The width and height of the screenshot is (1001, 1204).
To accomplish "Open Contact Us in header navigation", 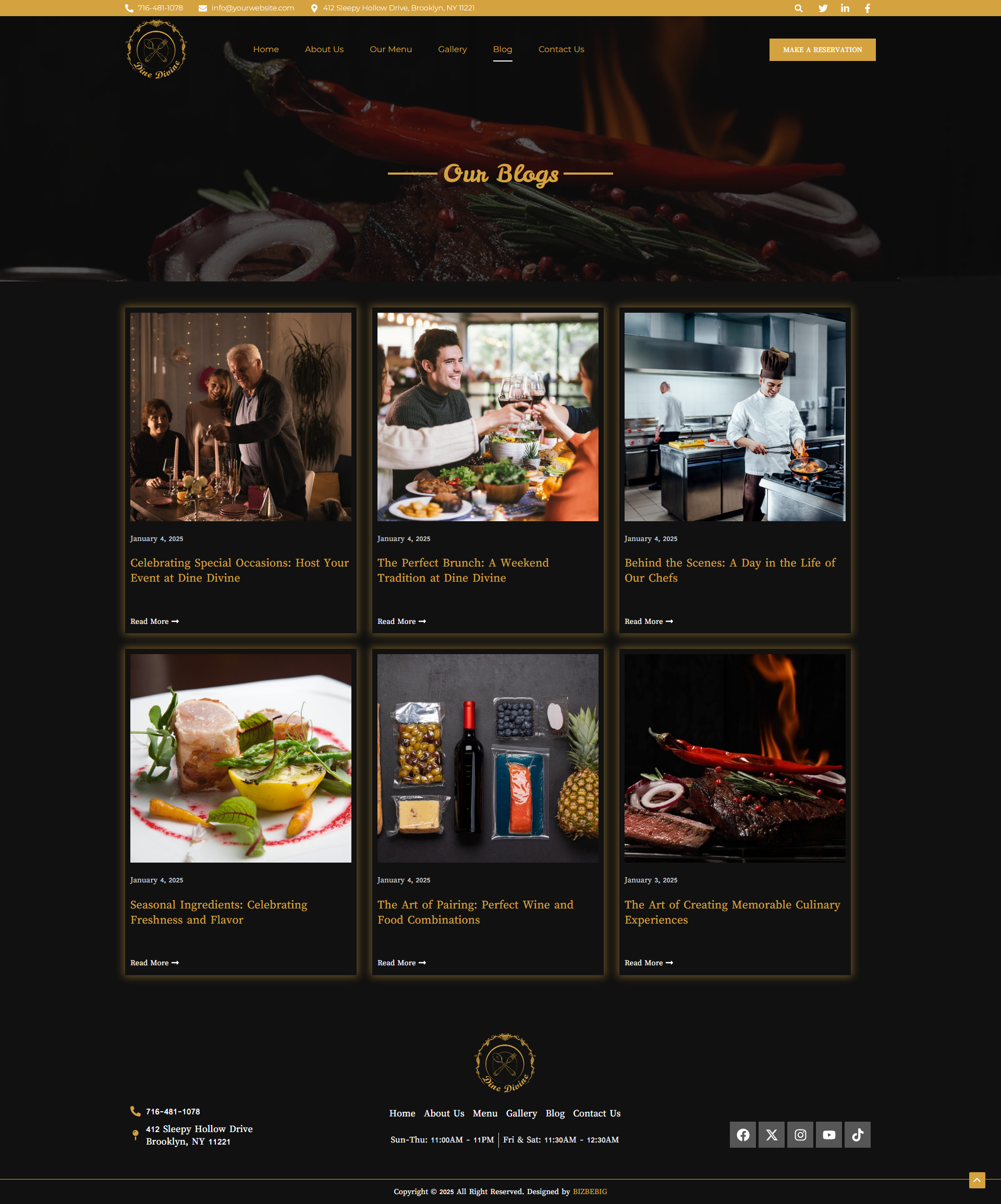I will tap(560, 50).
